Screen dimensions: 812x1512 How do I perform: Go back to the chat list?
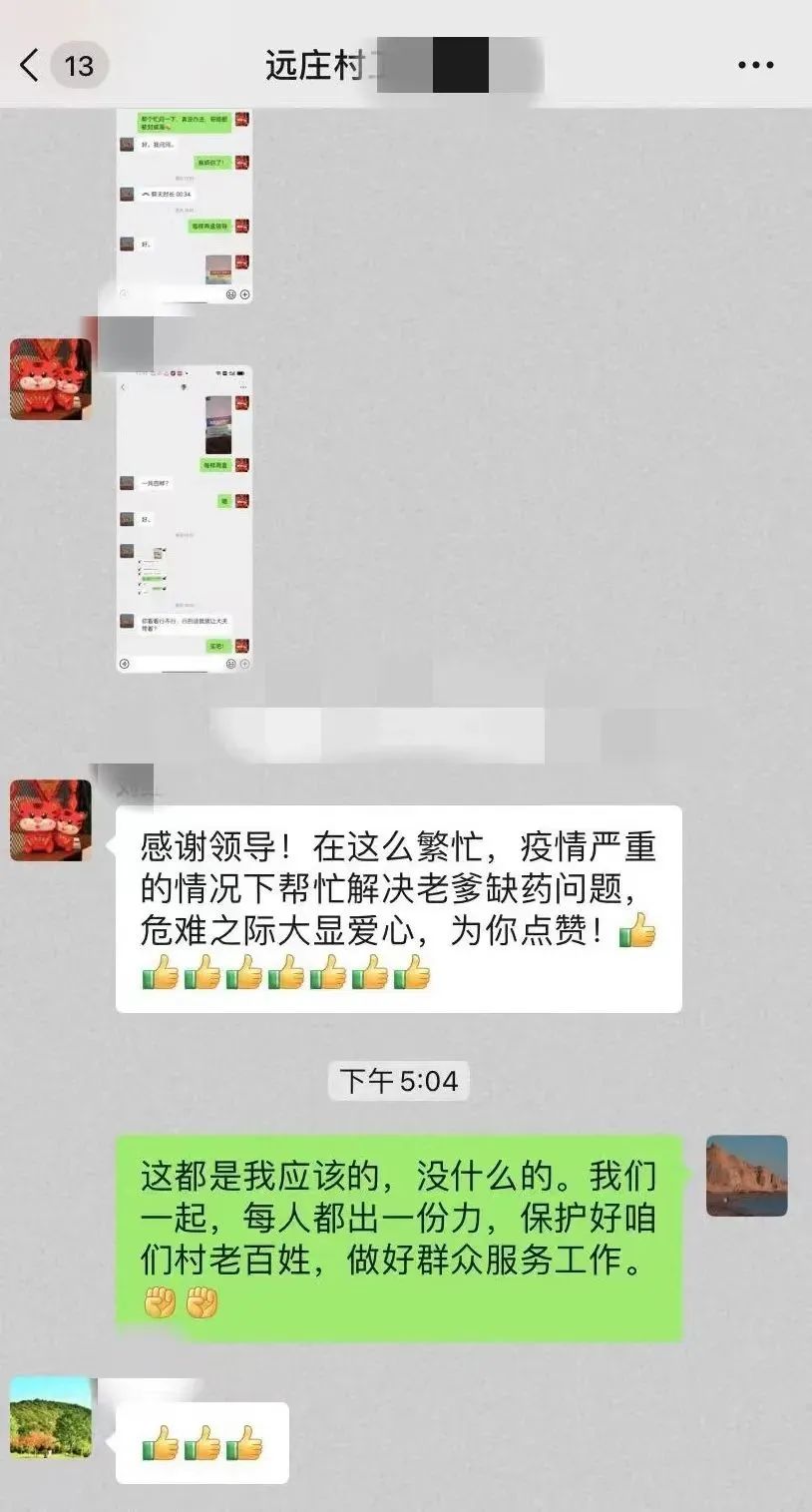pos(30,66)
